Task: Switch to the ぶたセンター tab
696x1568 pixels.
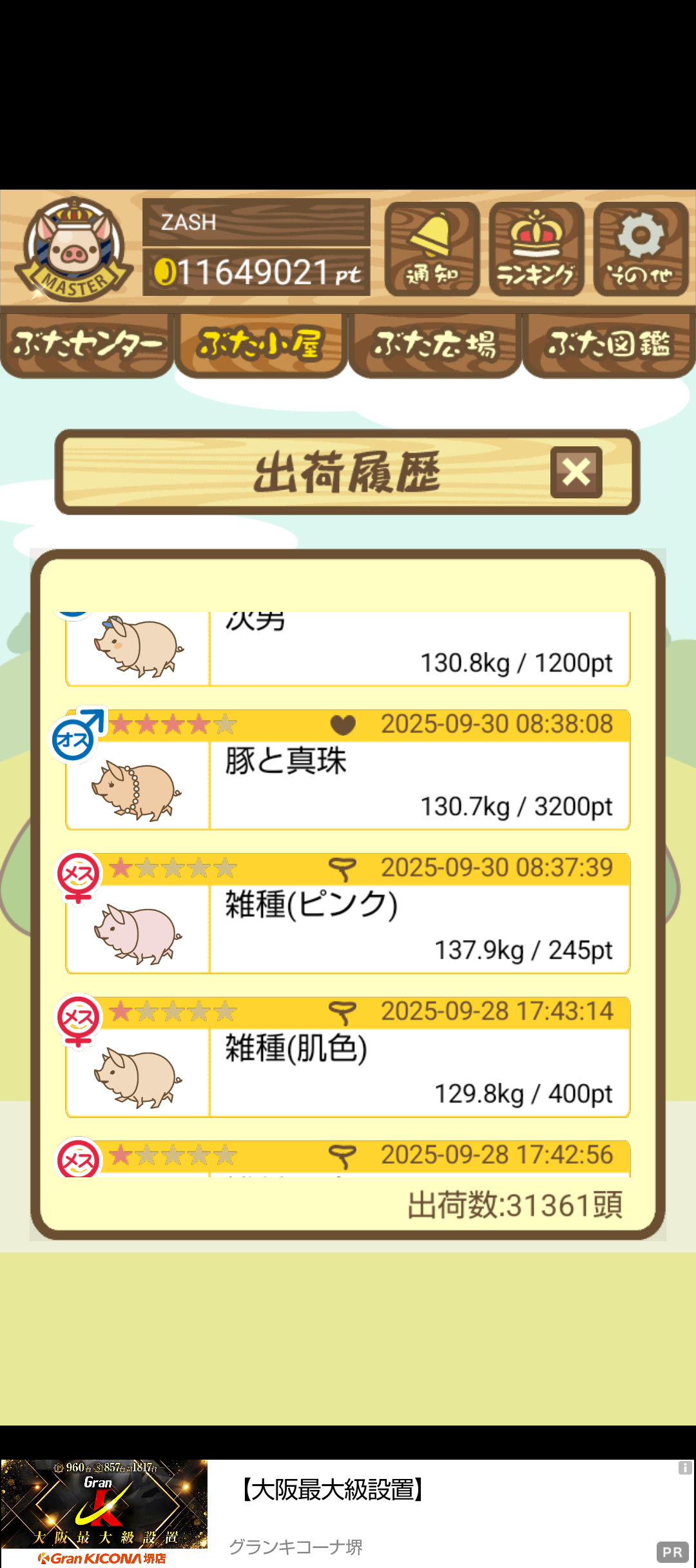Action: tap(87, 344)
